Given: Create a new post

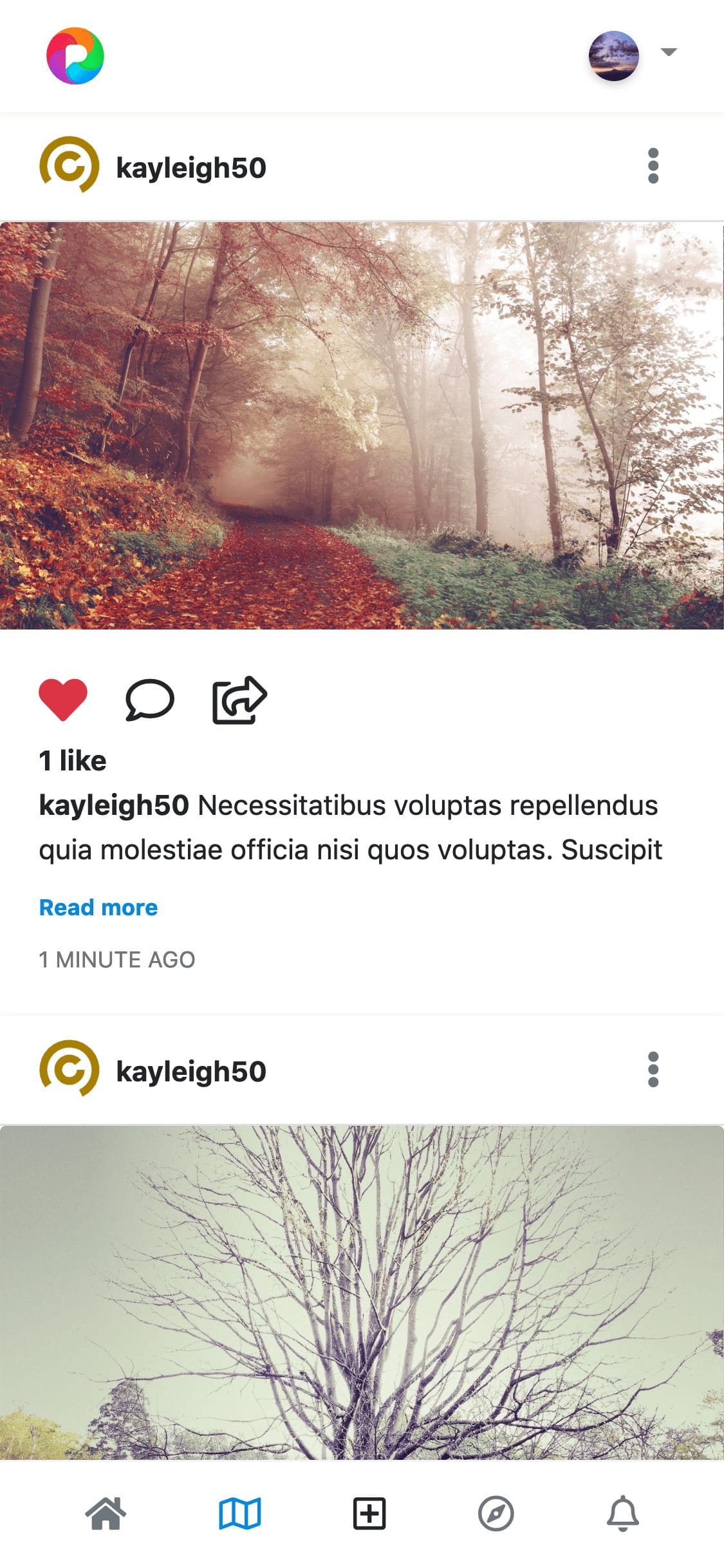Looking at the screenshot, I should 369,1513.
